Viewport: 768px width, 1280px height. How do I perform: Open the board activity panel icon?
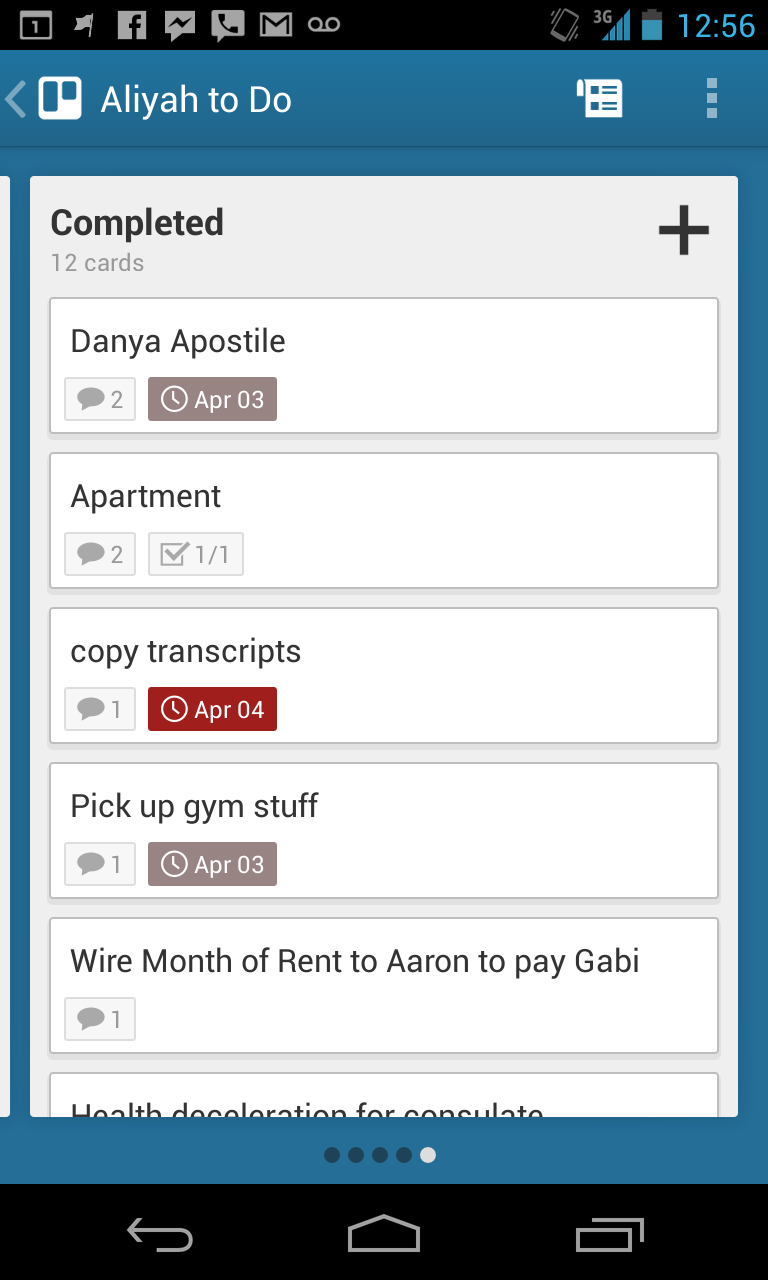(x=600, y=99)
